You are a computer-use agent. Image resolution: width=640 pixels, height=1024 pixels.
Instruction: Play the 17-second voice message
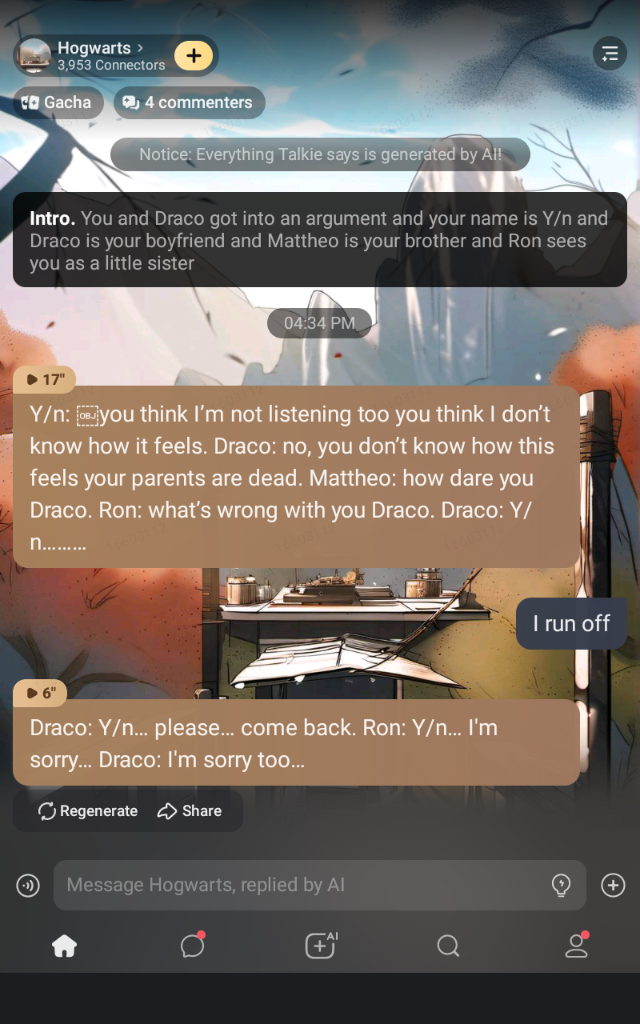pyautogui.click(x=44, y=380)
